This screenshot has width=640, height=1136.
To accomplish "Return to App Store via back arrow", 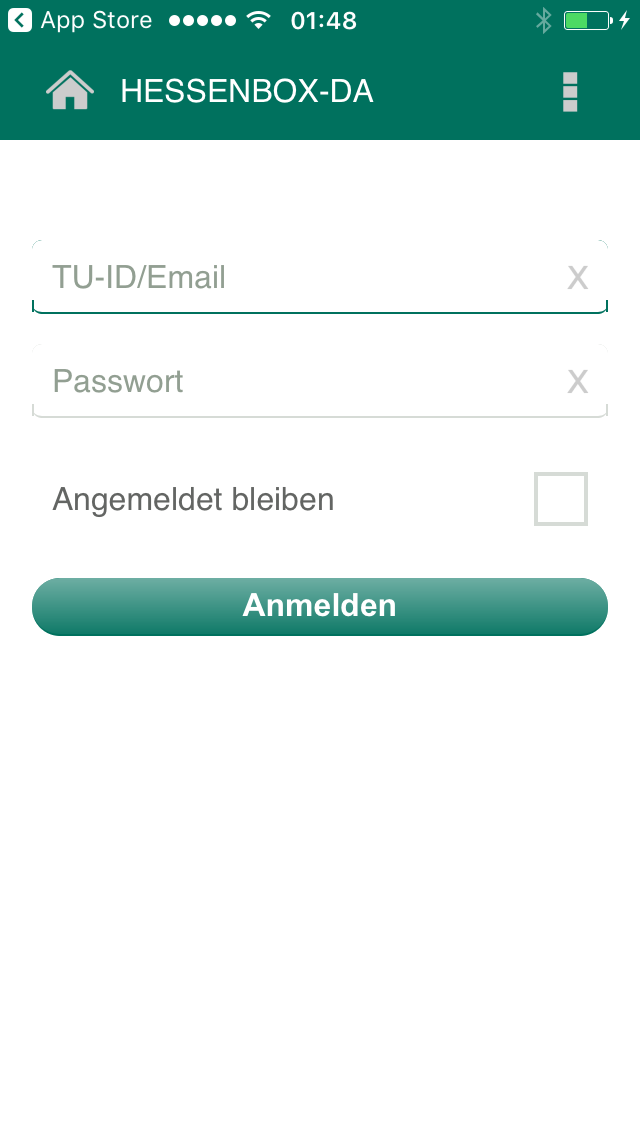I will [x=20, y=20].
